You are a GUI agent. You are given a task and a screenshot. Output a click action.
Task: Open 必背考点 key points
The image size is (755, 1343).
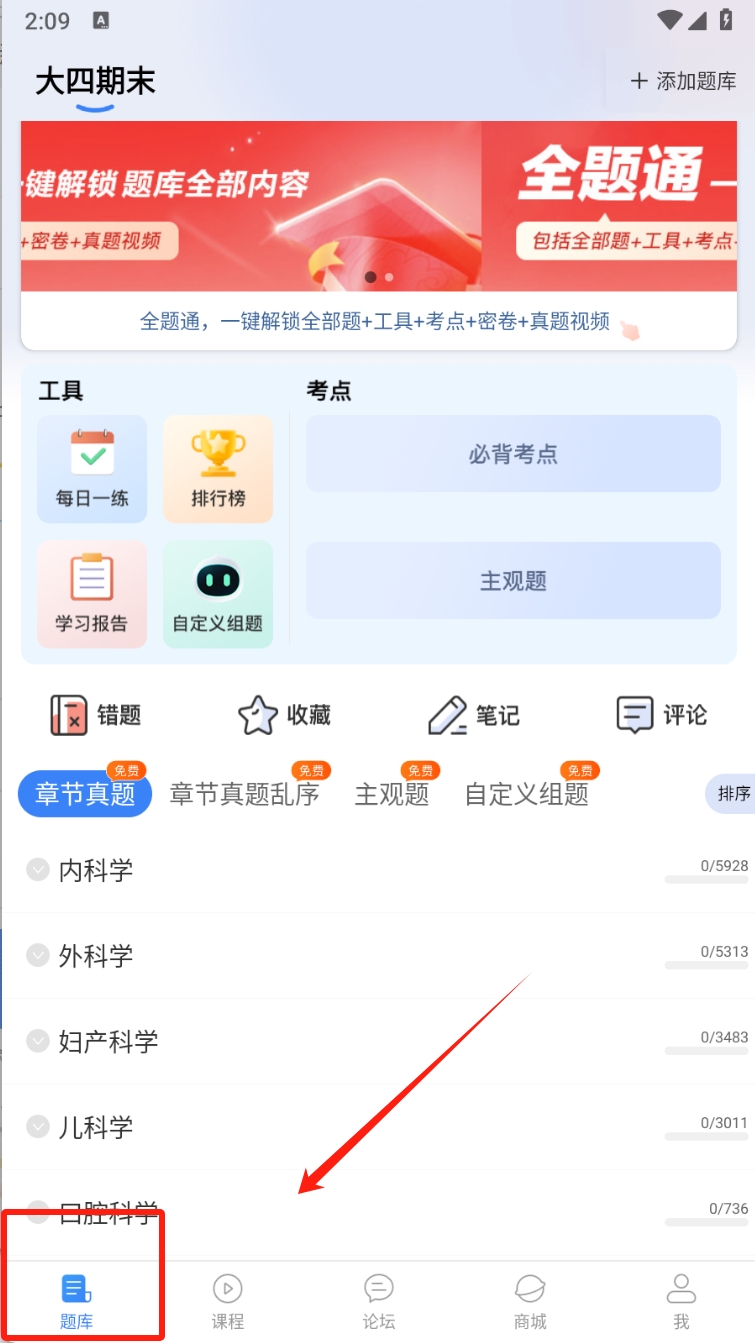(x=513, y=454)
